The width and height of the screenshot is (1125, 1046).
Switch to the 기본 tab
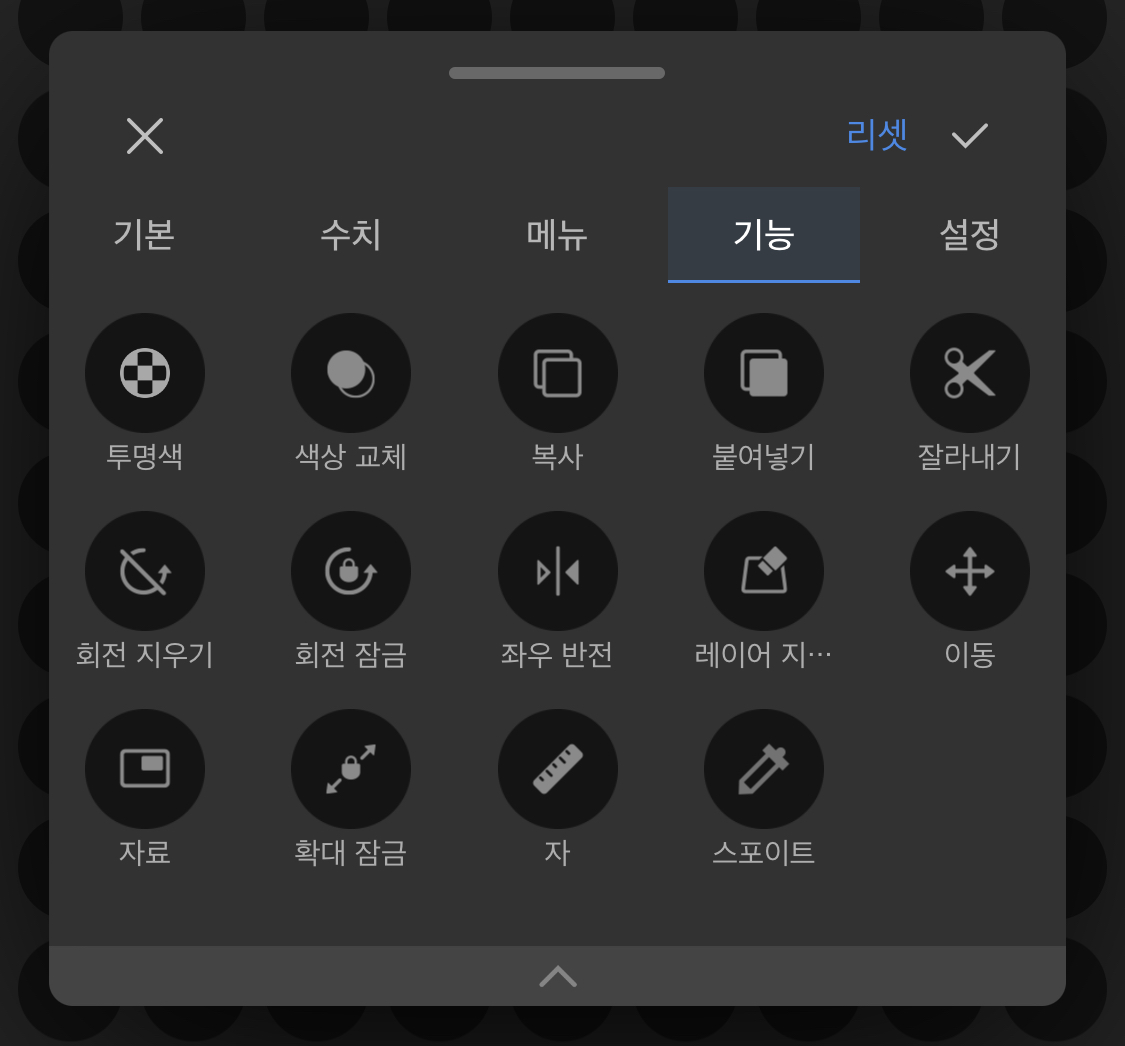(144, 235)
